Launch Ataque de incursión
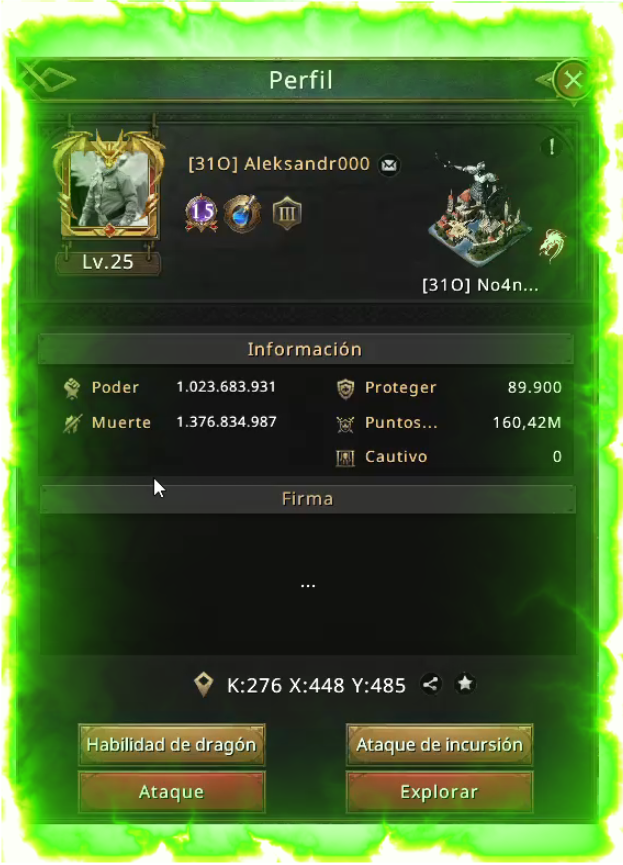Image resolution: width=623 pixels, height=865 pixels. point(439,745)
